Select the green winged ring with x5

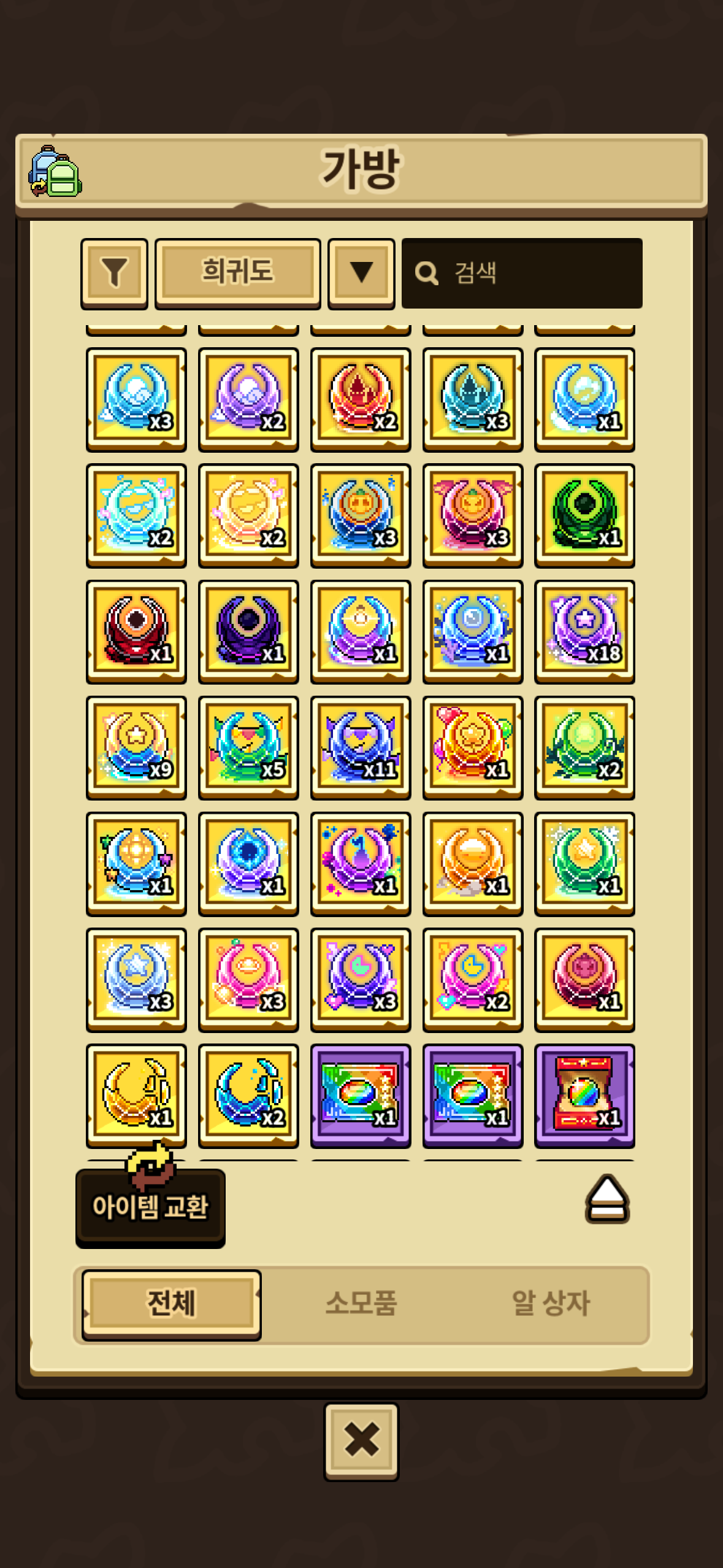(248, 747)
